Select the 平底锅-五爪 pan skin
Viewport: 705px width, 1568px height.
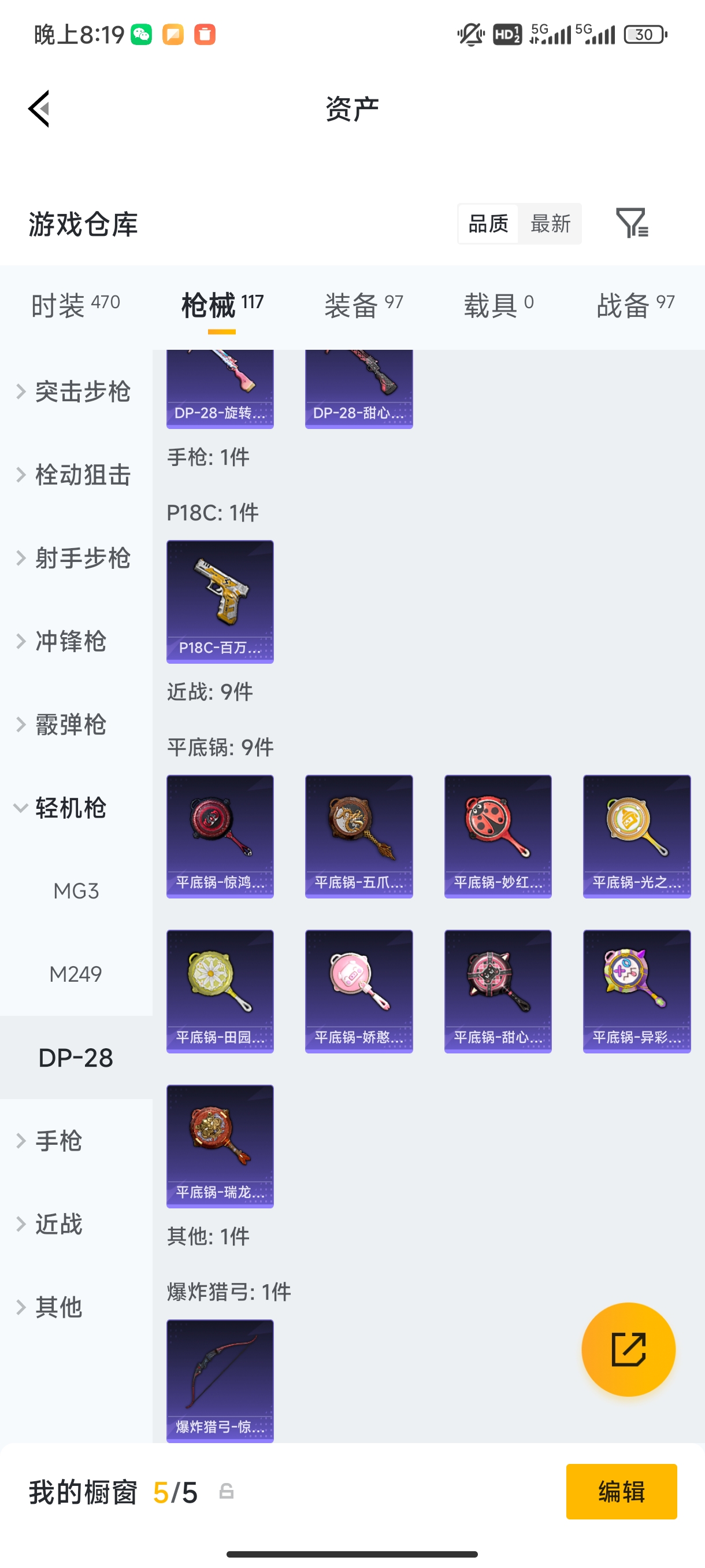(358, 835)
